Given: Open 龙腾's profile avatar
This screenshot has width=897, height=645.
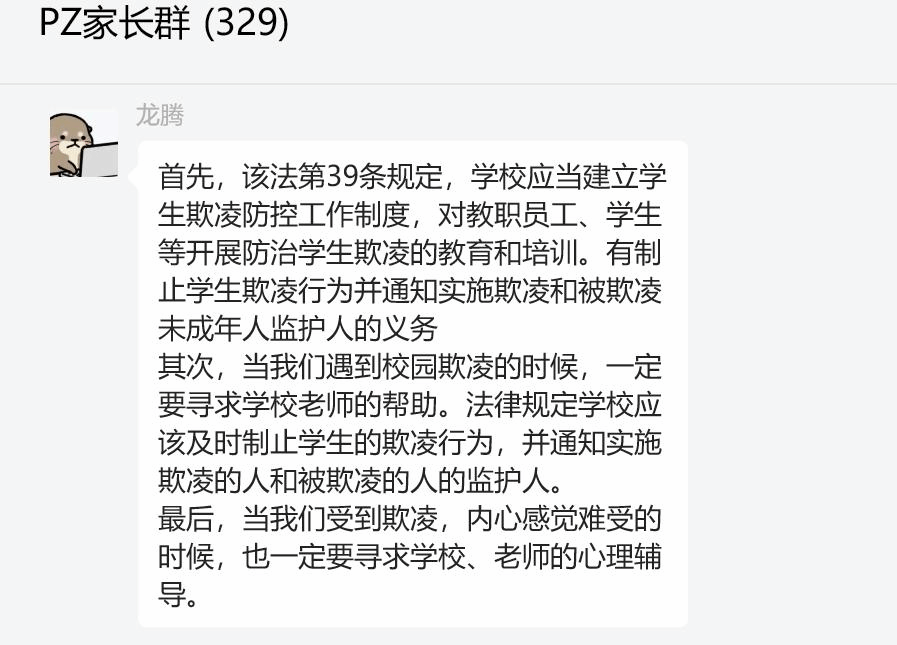Looking at the screenshot, I should click(83, 143).
